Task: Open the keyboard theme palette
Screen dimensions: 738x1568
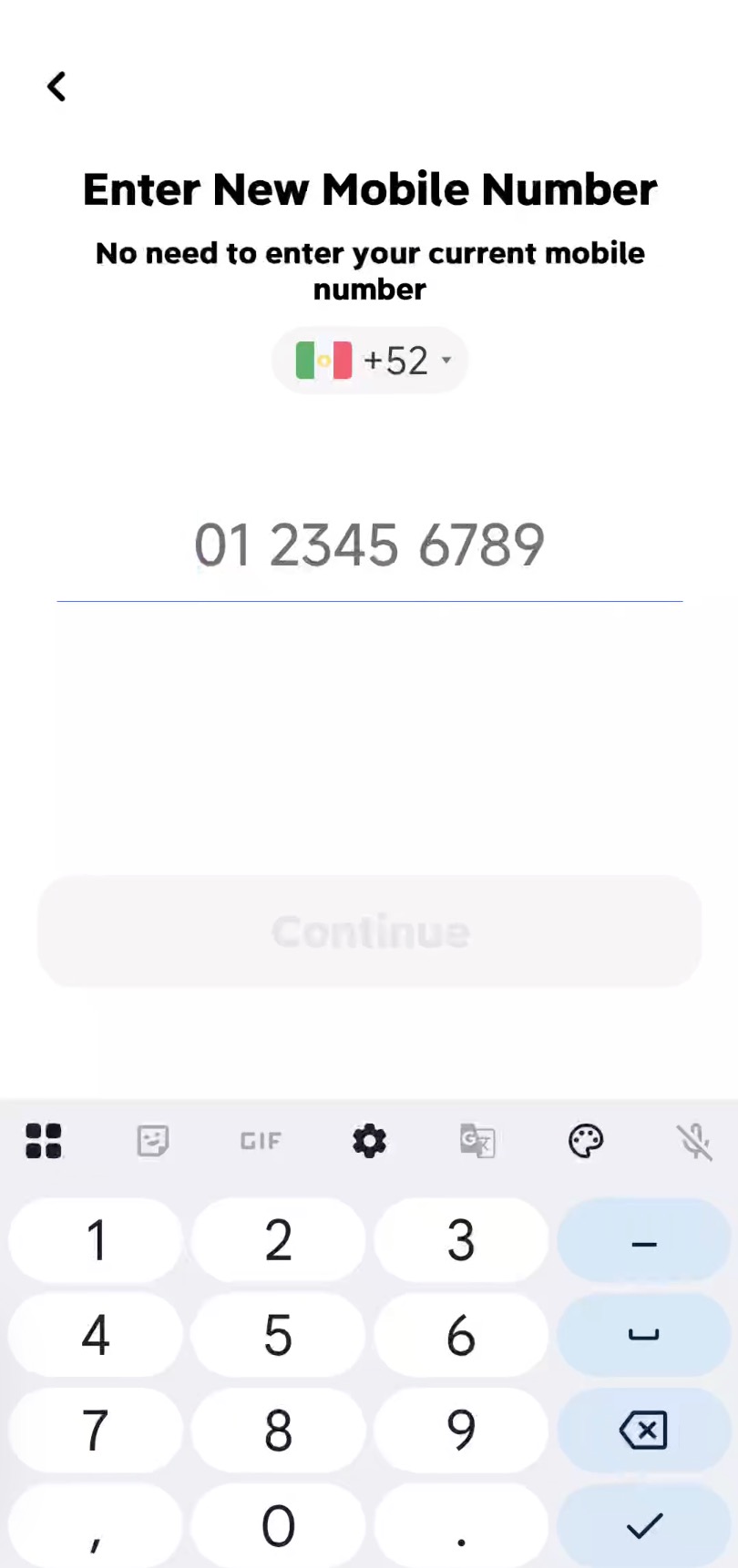Action: click(x=586, y=1140)
